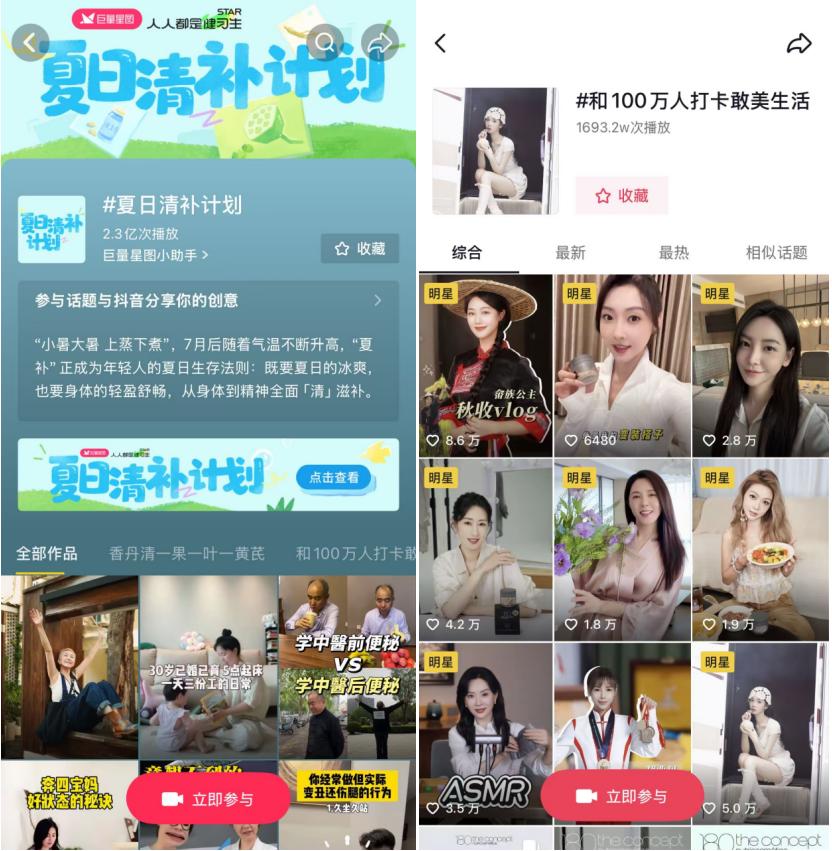The width and height of the screenshot is (832, 851).
Task: Switch to the 全部作品 tab
Action: 46,553
